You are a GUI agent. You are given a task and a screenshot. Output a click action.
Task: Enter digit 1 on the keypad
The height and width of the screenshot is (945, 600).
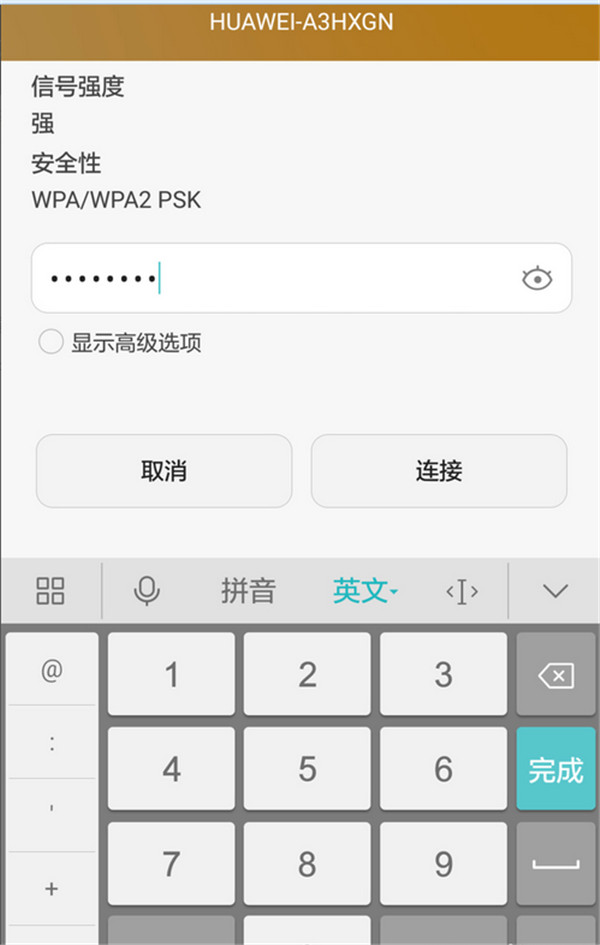click(171, 675)
